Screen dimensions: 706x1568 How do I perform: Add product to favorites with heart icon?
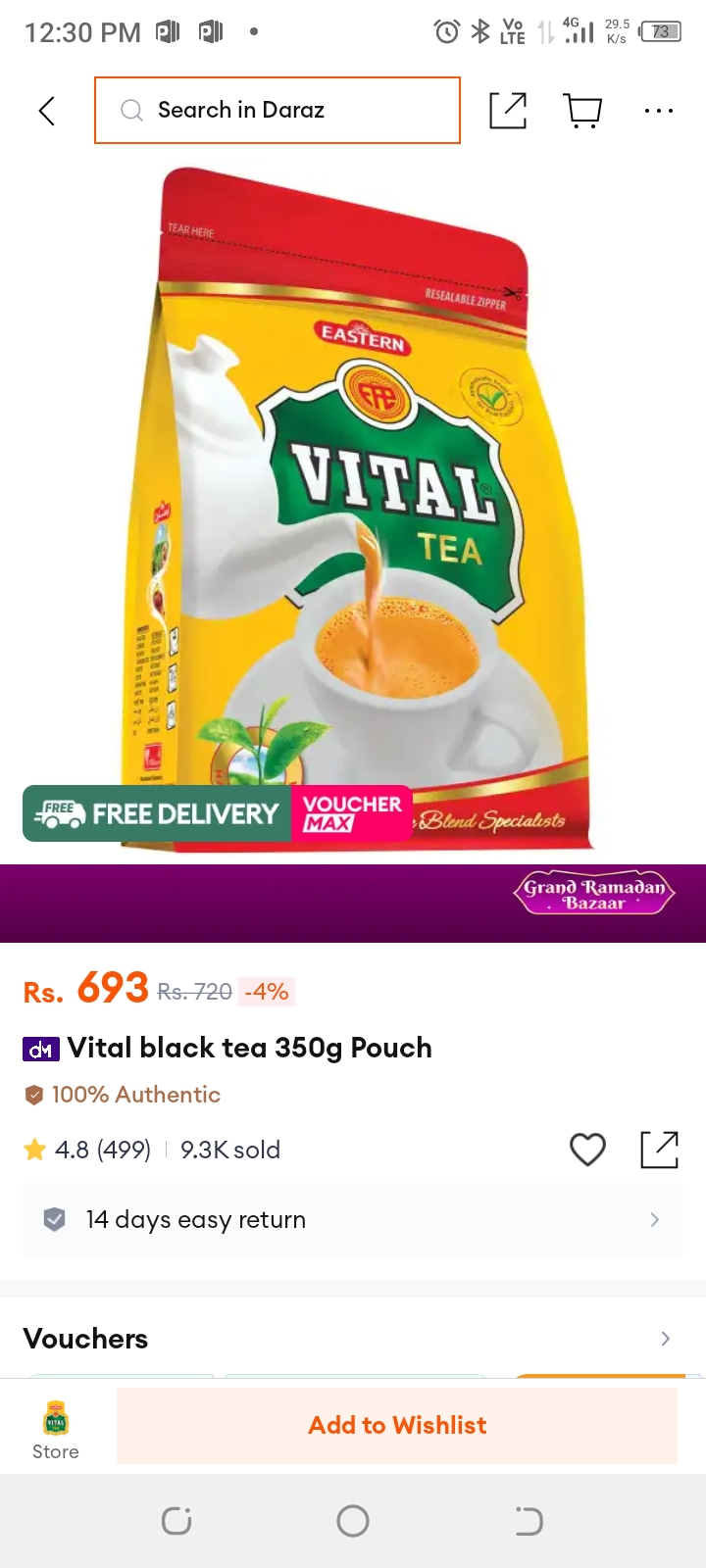click(588, 1149)
